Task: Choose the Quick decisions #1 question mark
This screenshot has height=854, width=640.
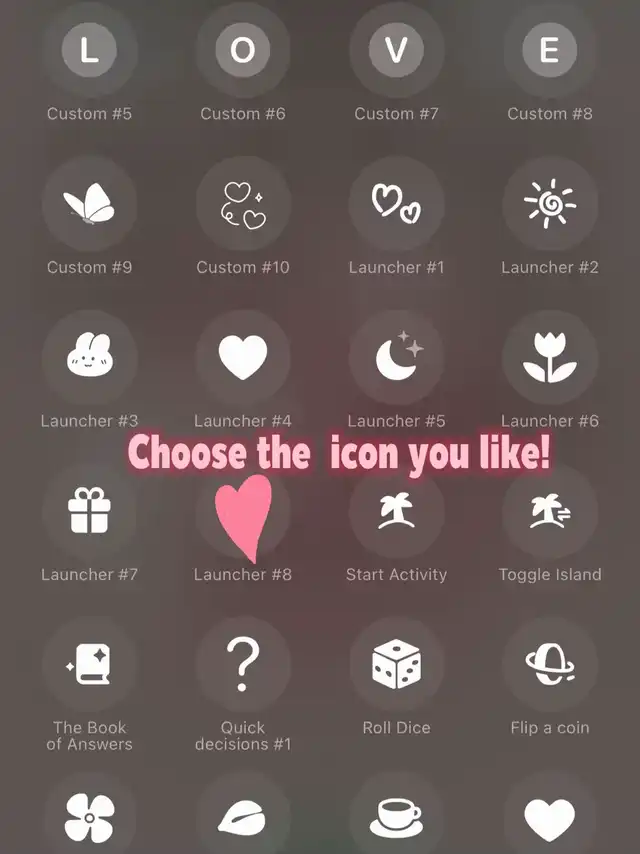Action: 243,665
